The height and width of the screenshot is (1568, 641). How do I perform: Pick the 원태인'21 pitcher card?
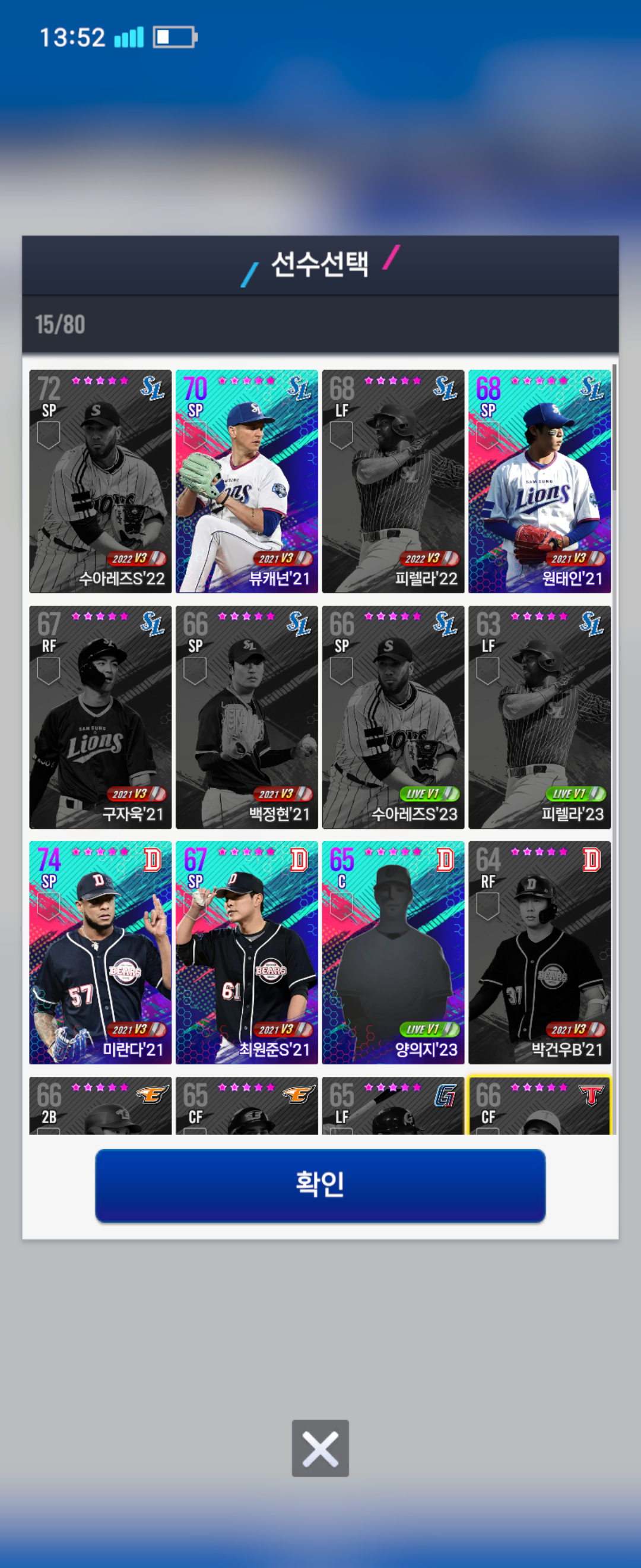540,481
